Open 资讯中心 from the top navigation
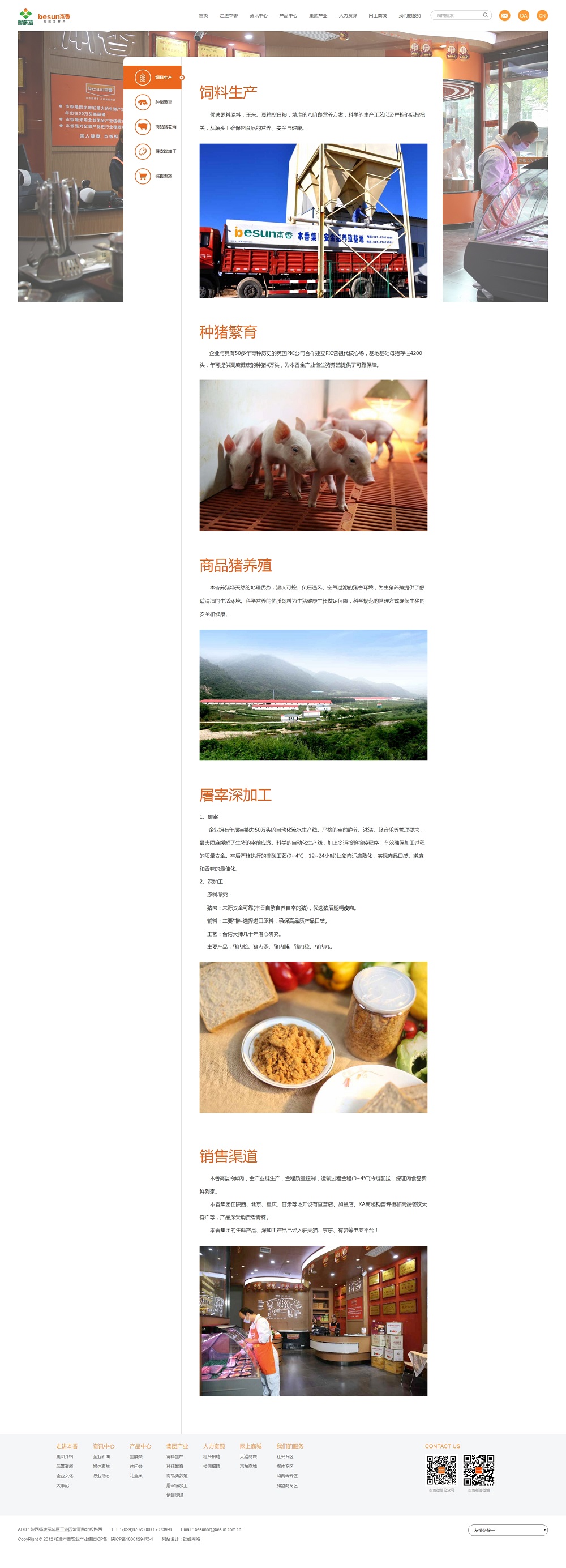Screen dimensions: 566x1568 pyautogui.click(x=258, y=16)
